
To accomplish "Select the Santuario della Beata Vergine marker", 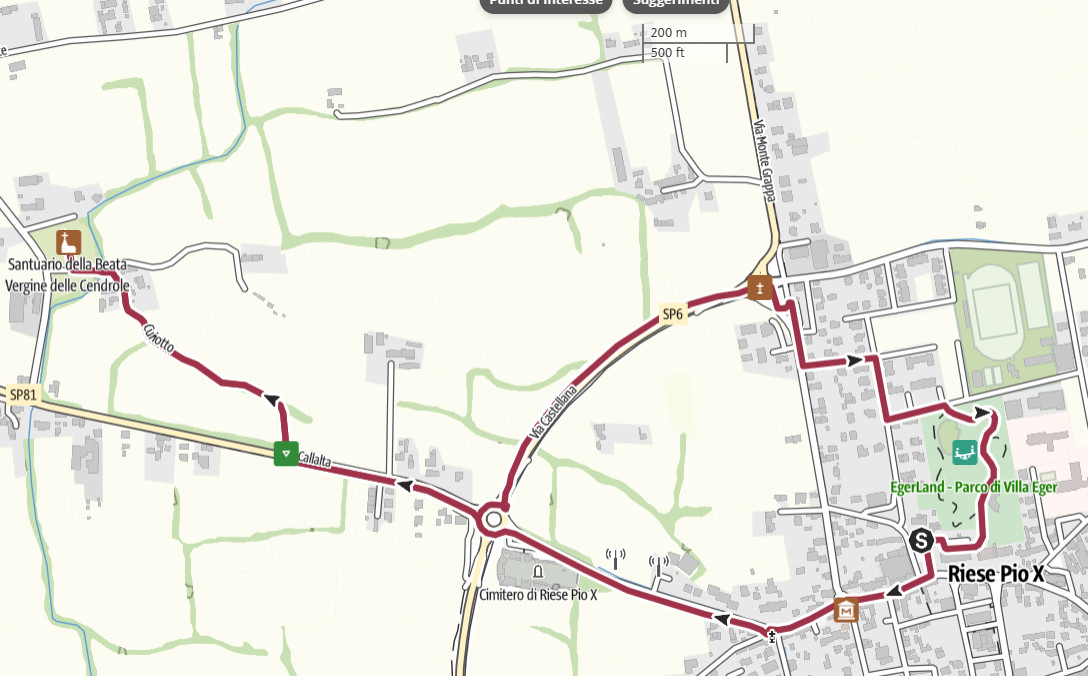I will [68, 242].
